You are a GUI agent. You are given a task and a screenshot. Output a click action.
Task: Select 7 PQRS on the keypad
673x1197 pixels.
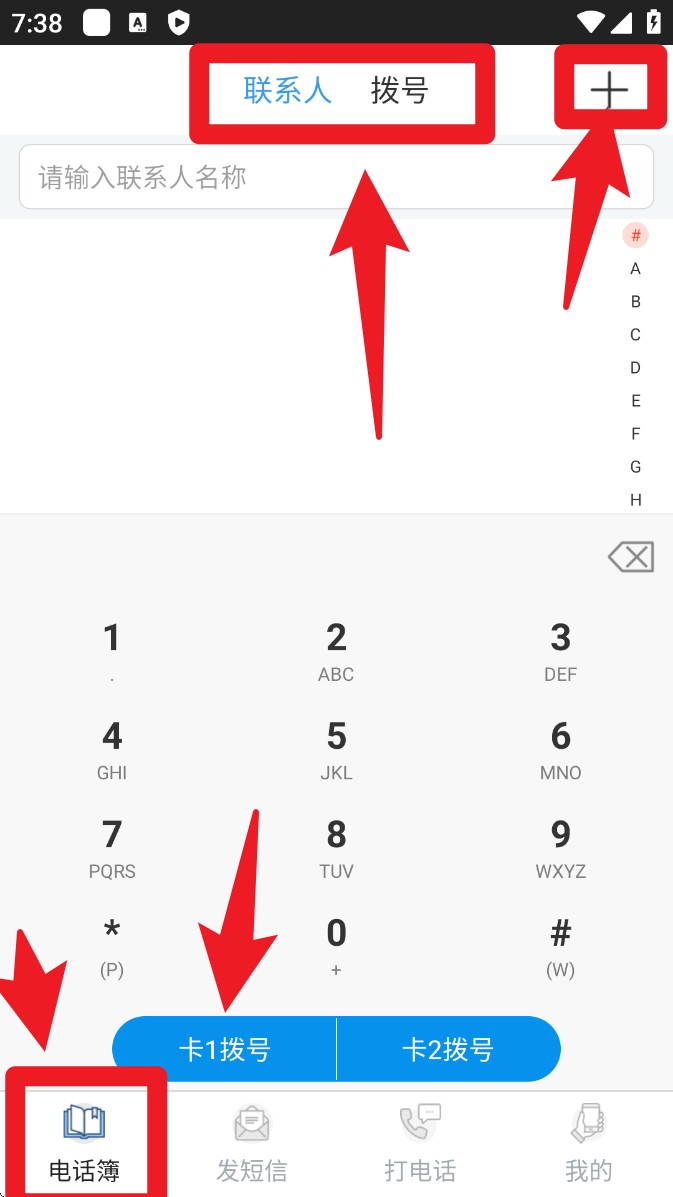pos(112,846)
